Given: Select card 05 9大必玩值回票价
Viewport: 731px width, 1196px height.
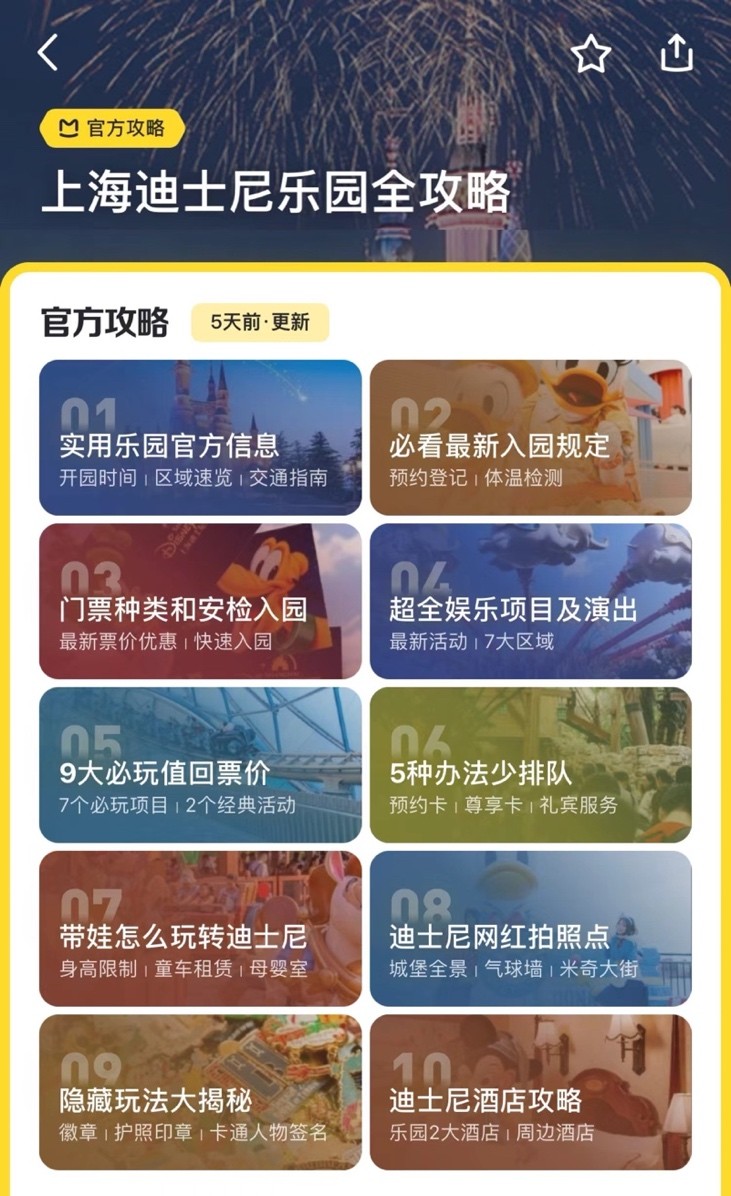Looking at the screenshot, I should [200, 765].
